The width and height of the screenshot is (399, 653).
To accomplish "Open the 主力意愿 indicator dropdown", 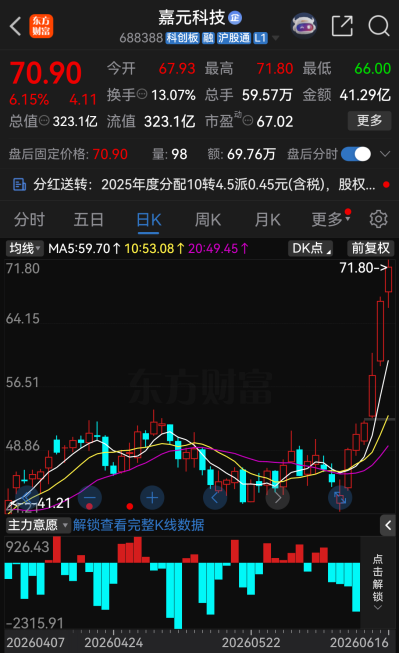I will [37, 525].
